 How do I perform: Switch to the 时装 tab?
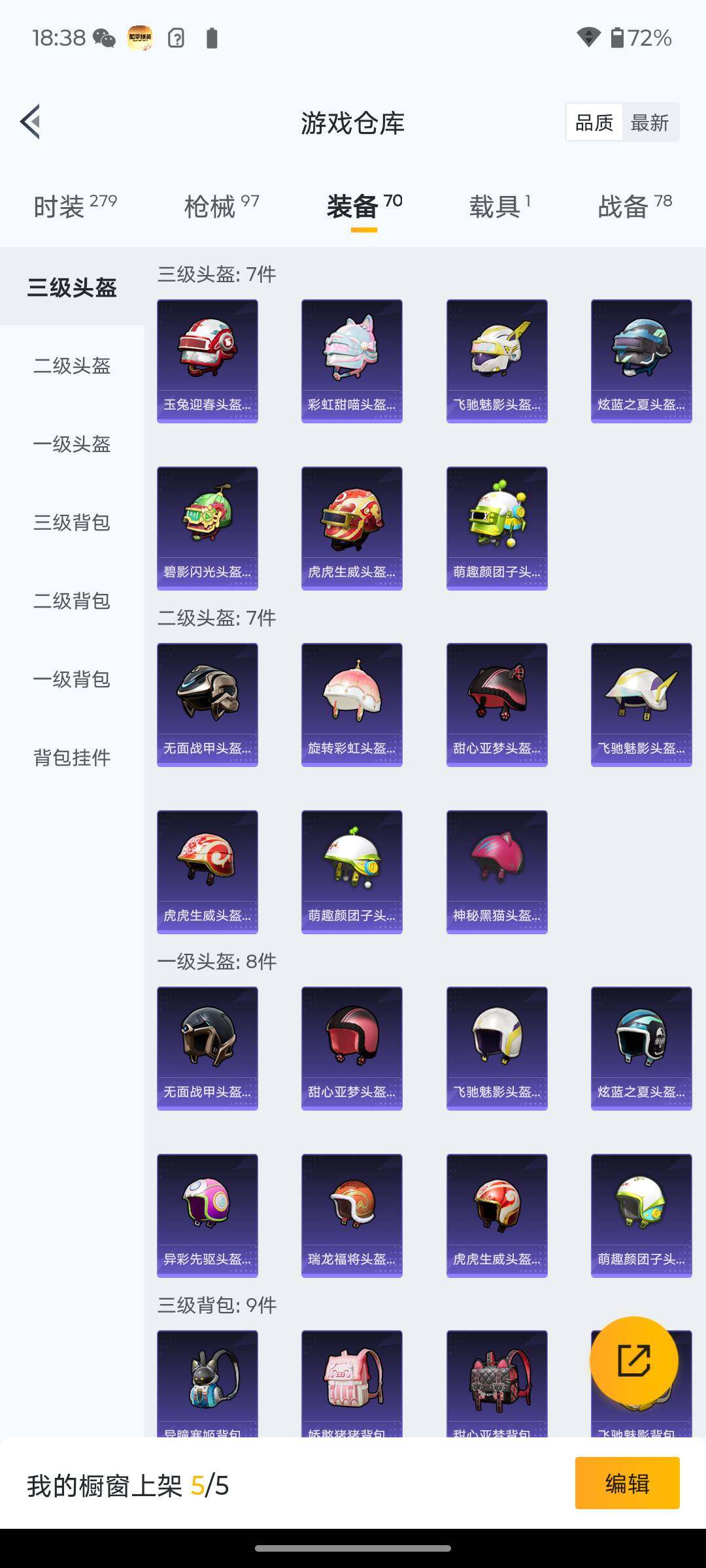[75, 206]
